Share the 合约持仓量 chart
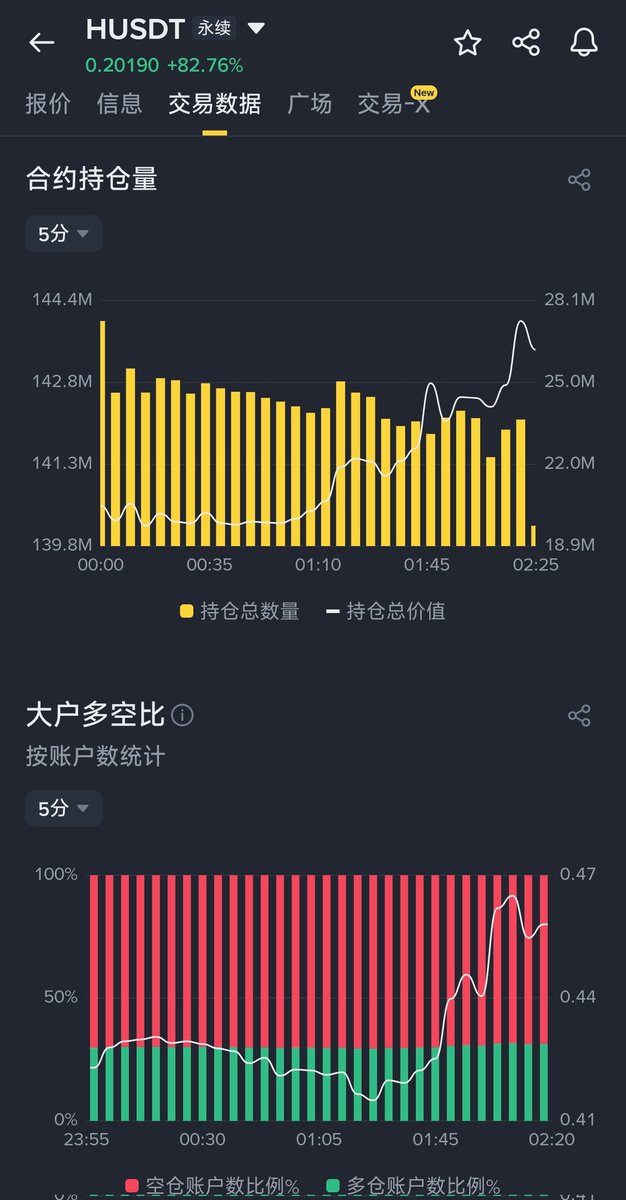 [579, 180]
